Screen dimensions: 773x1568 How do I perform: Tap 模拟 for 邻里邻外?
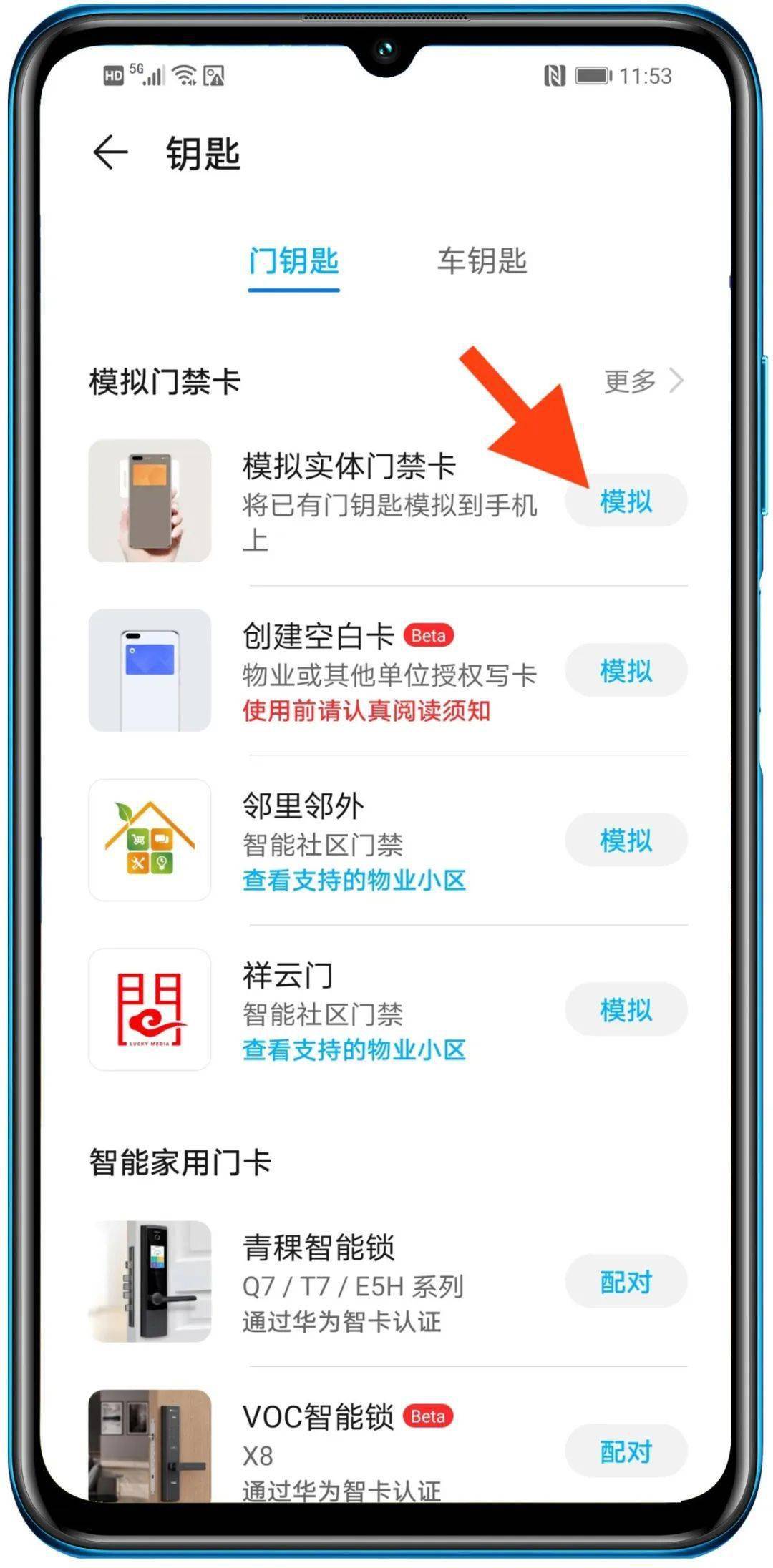[626, 840]
